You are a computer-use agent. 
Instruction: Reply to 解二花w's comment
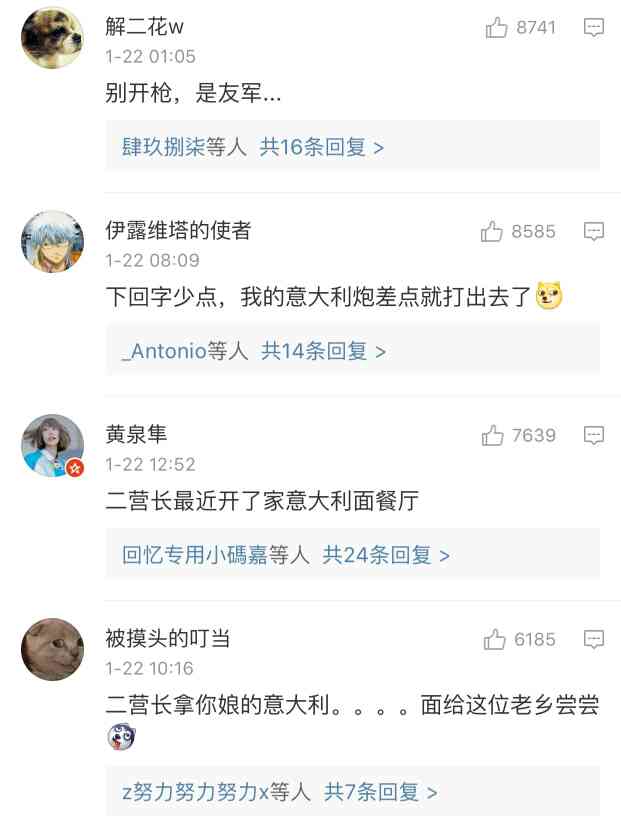pos(594,28)
